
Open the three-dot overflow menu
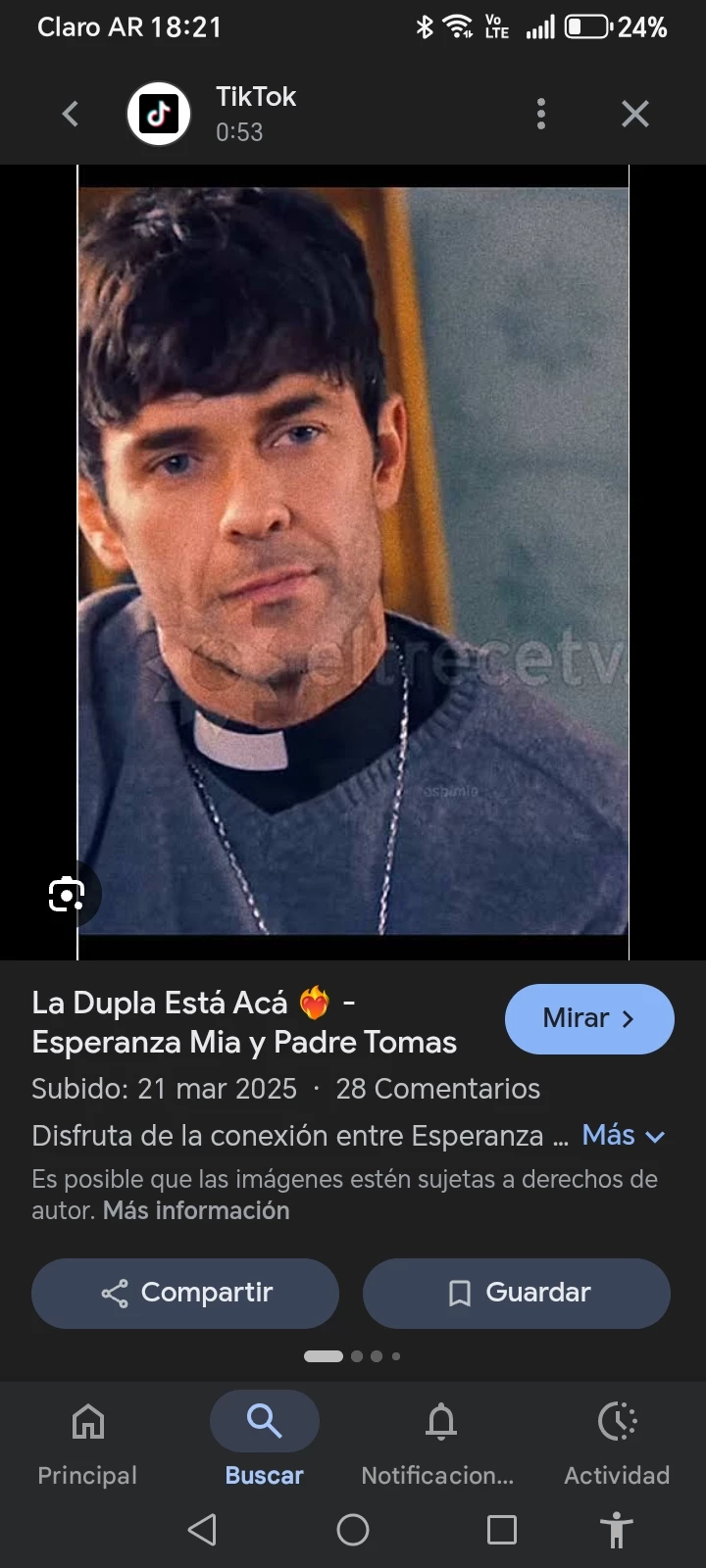[x=541, y=115]
